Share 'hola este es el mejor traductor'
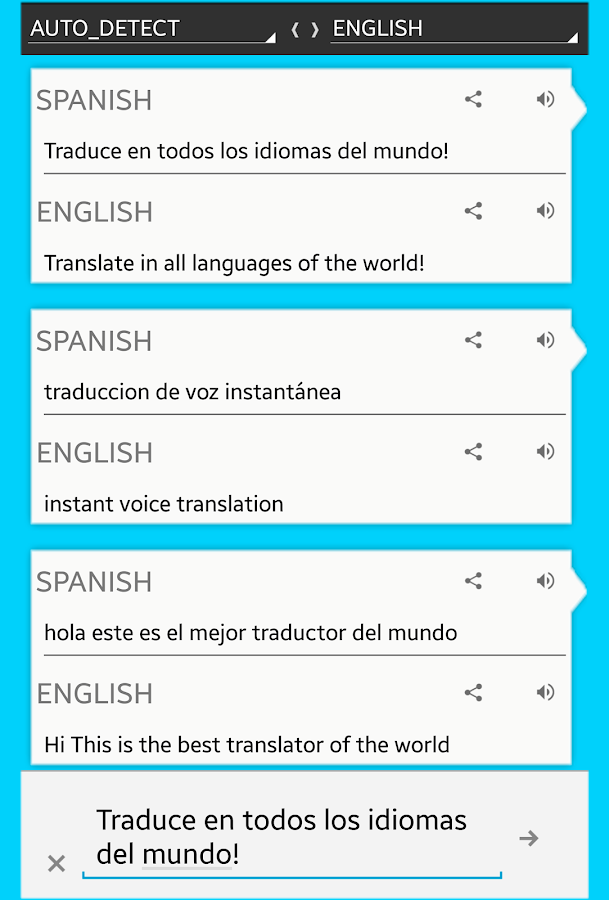 (x=474, y=581)
